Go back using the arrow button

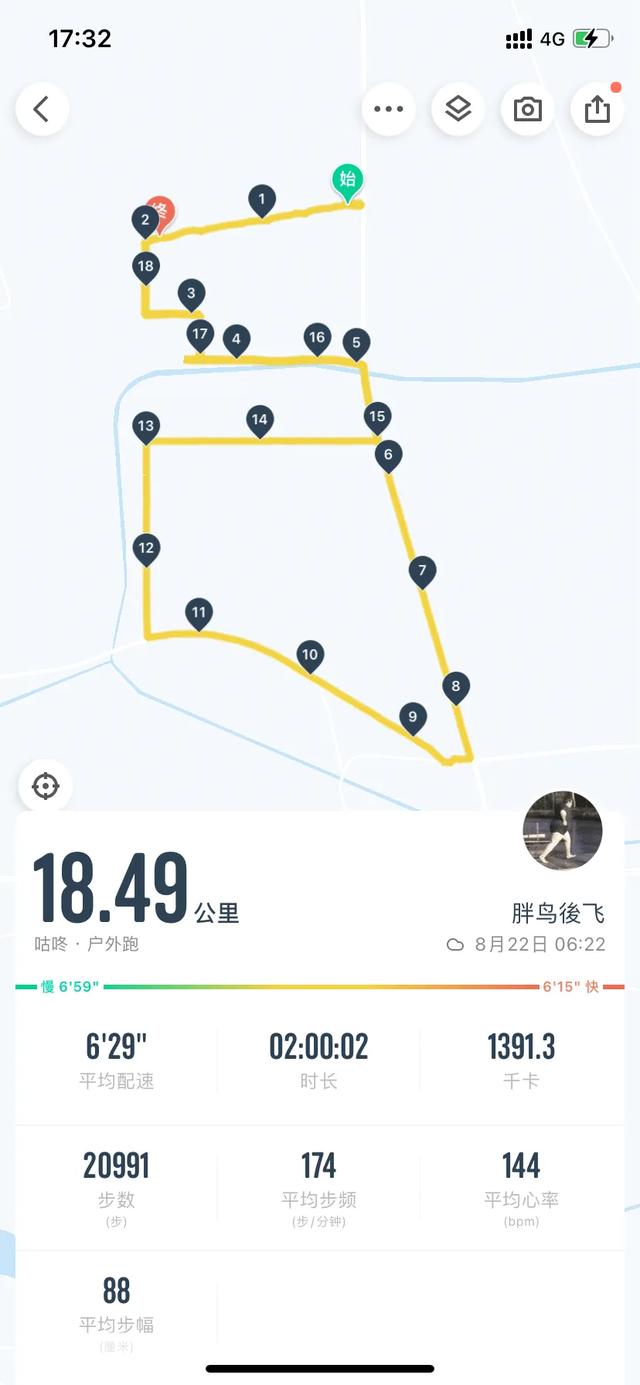[42, 108]
